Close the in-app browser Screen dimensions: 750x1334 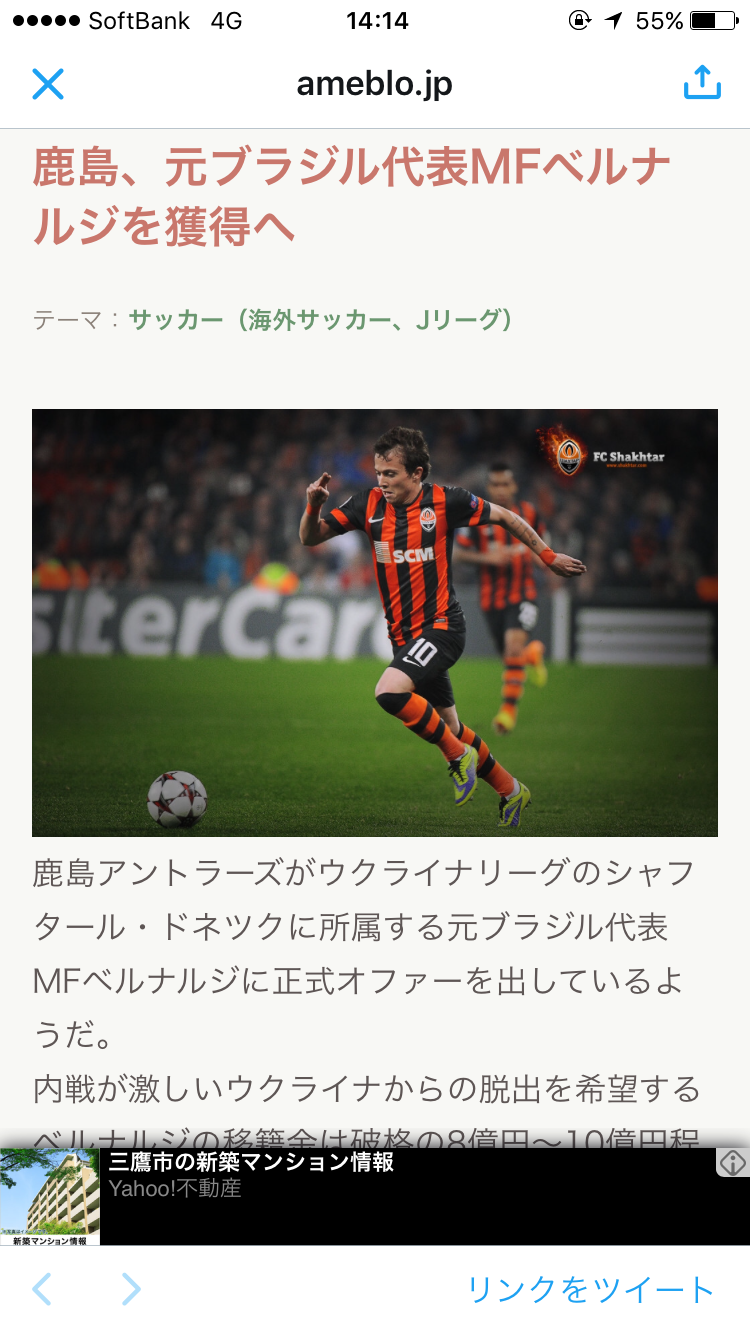pyautogui.click(x=47, y=84)
